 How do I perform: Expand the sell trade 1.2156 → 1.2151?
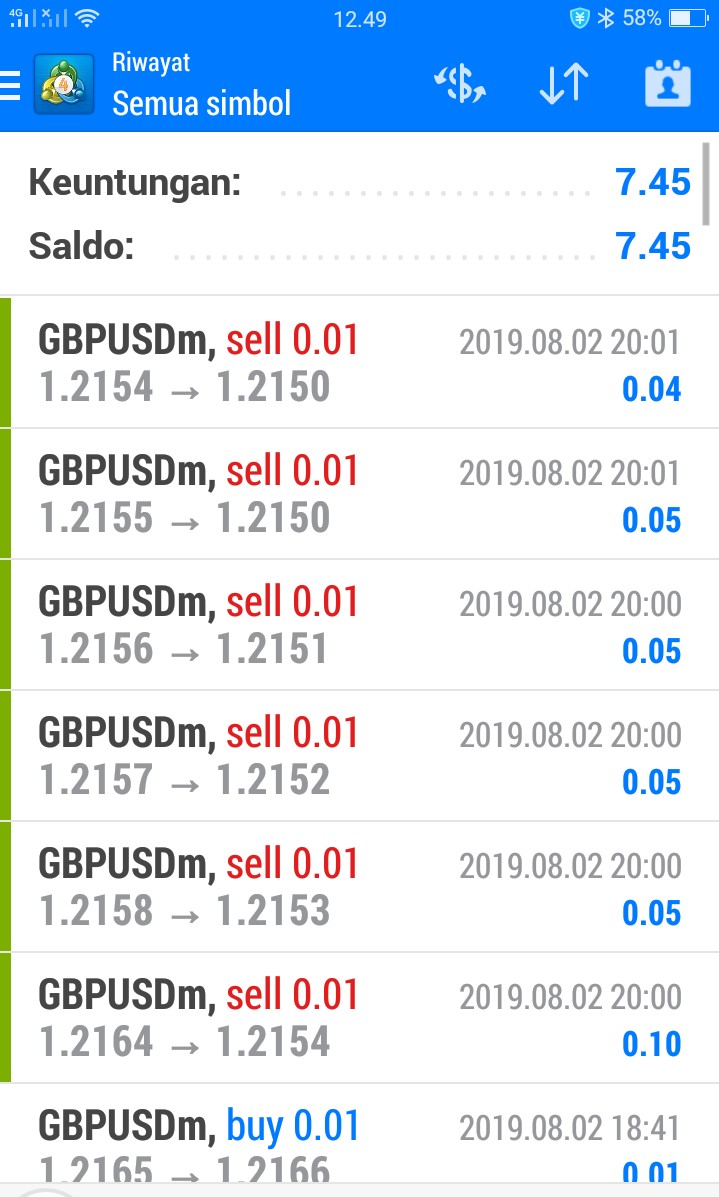[x=360, y=625]
